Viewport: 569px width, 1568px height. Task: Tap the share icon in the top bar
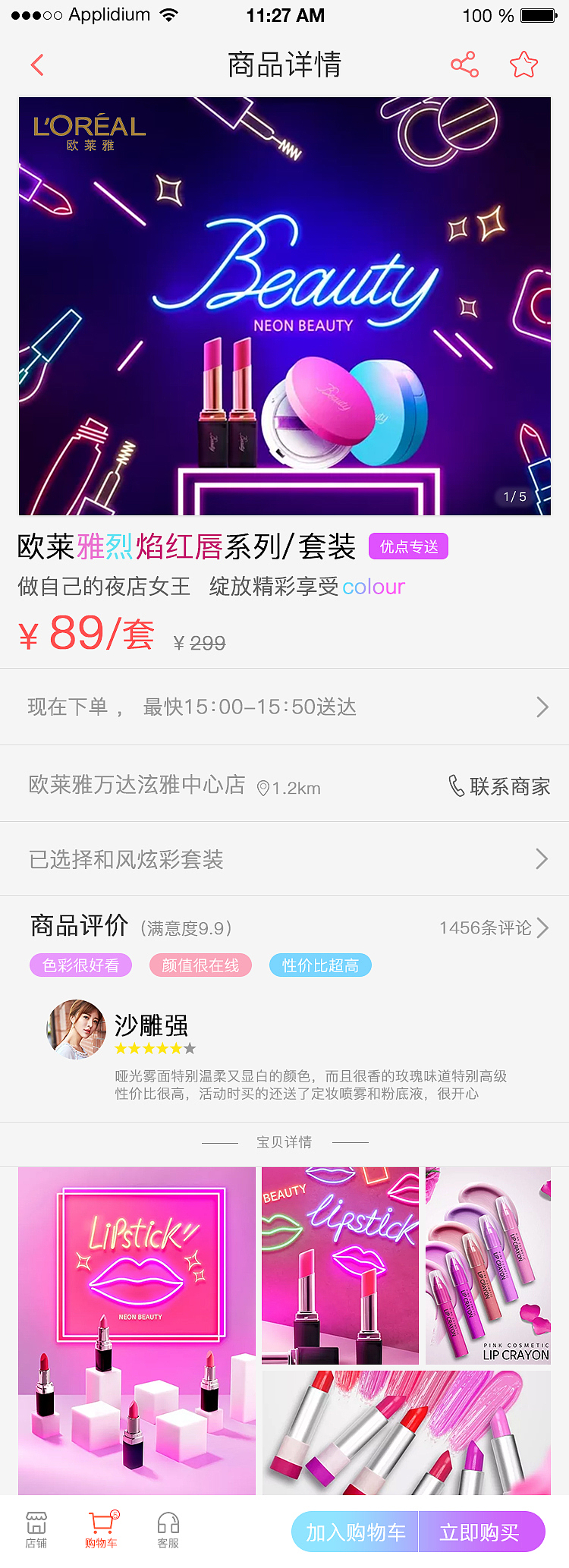(464, 65)
